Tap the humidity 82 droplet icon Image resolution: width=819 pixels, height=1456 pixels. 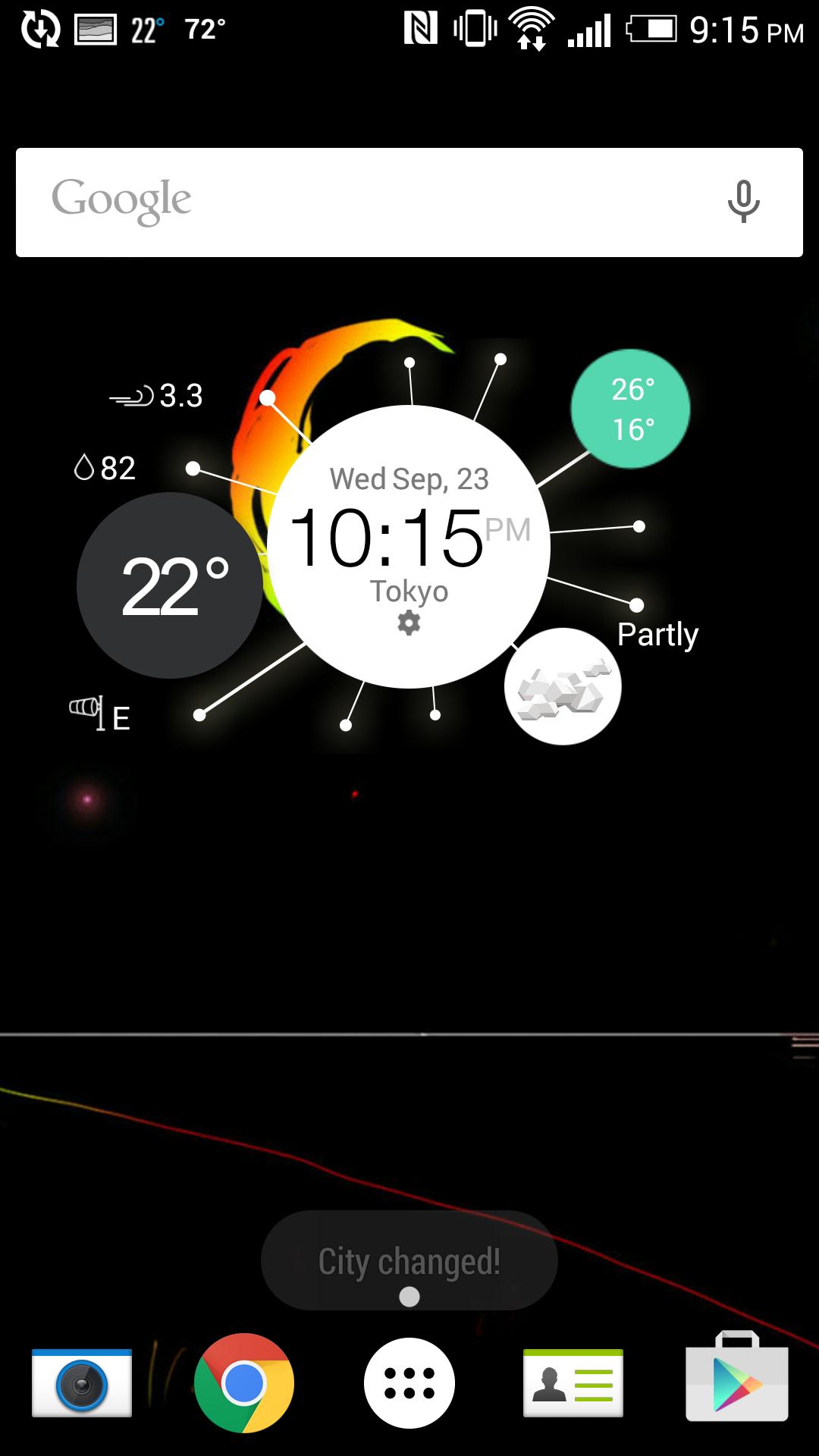pos(106,467)
